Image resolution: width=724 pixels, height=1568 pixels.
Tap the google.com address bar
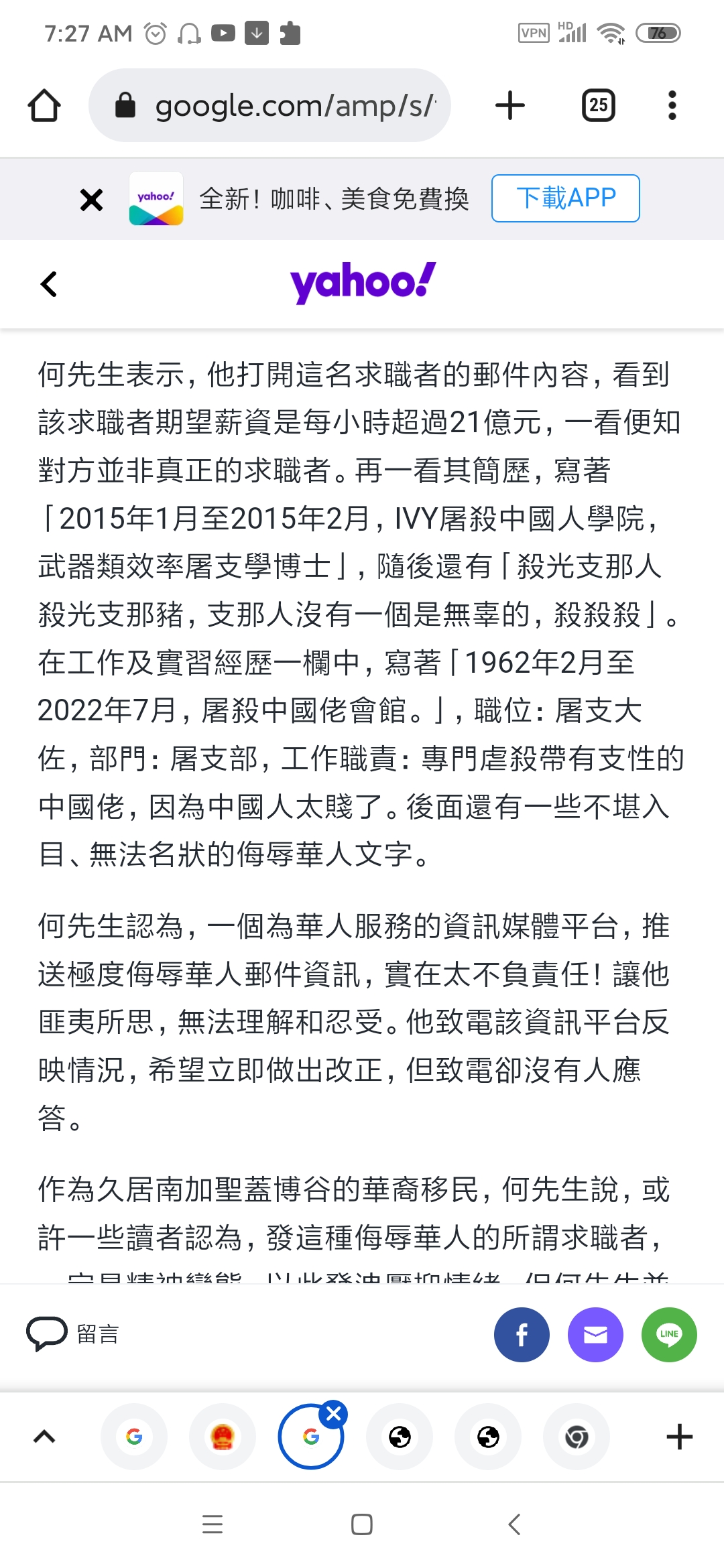(269, 105)
